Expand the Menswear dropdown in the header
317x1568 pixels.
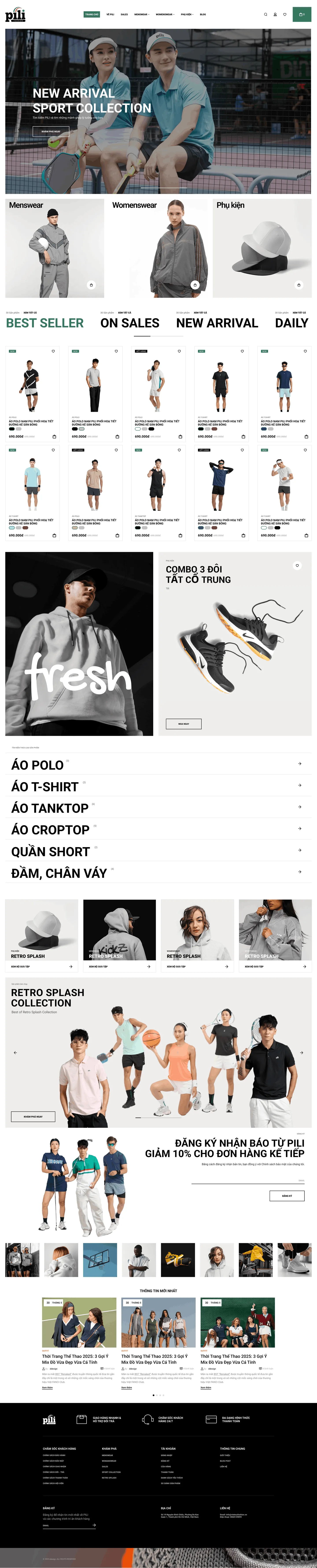[142, 15]
